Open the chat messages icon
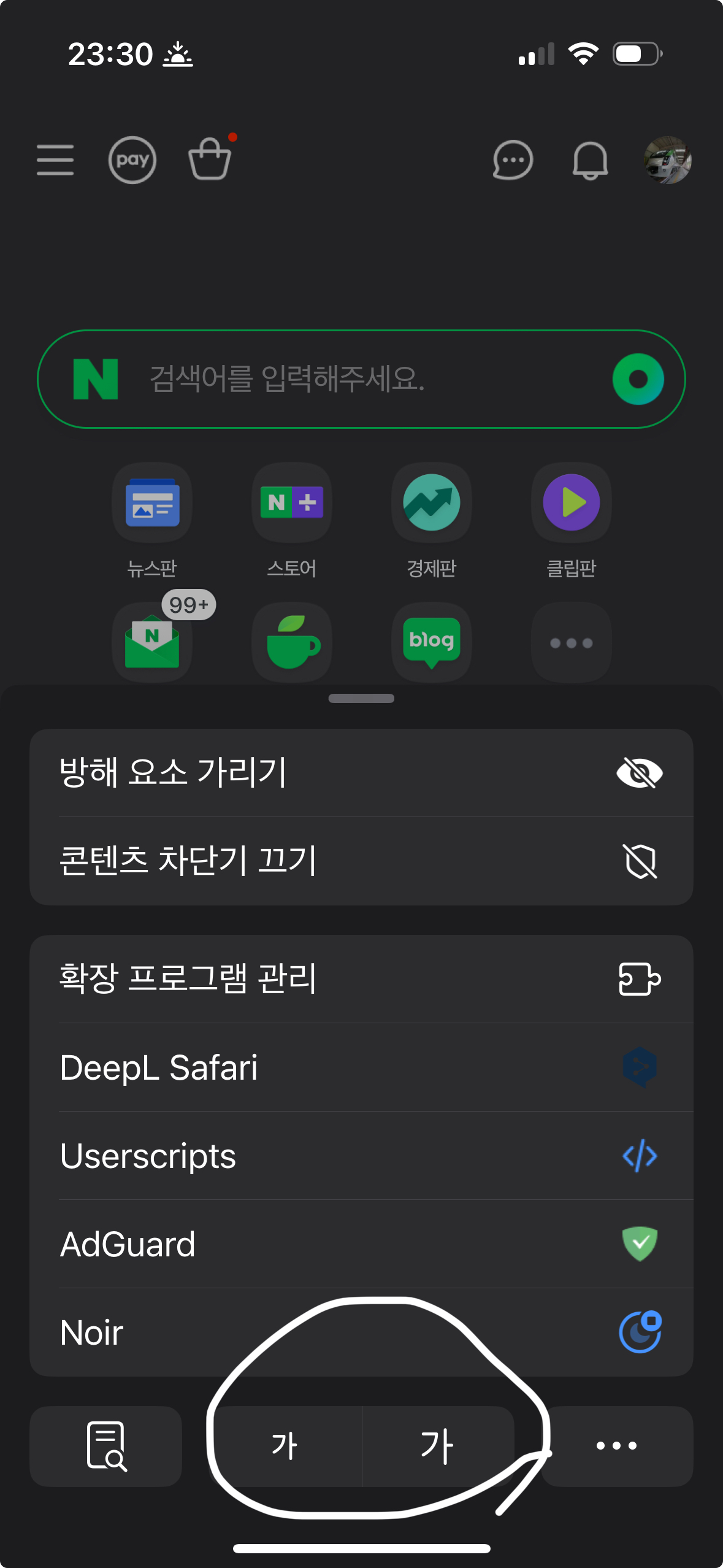This screenshot has width=723, height=1568. tap(513, 161)
